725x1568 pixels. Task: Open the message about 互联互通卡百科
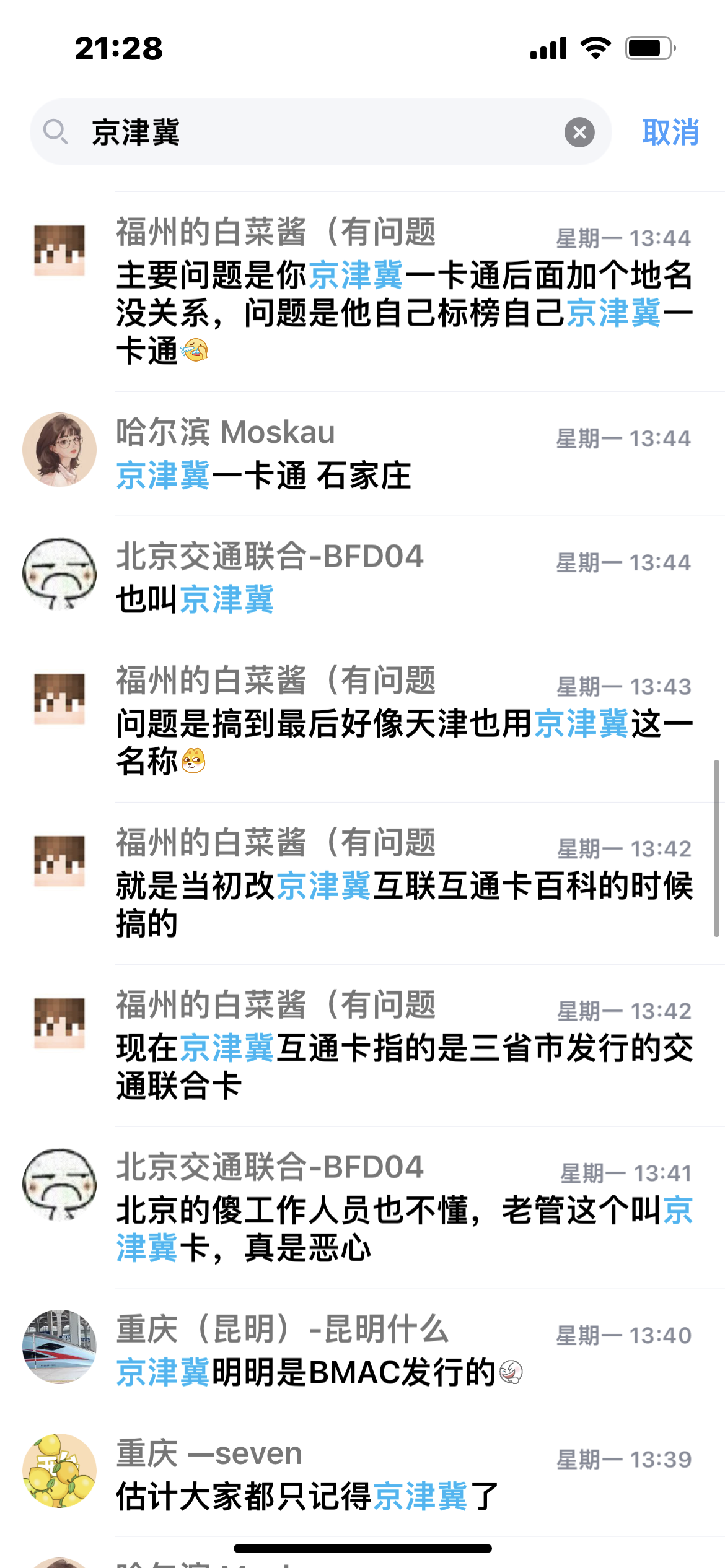click(372, 884)
